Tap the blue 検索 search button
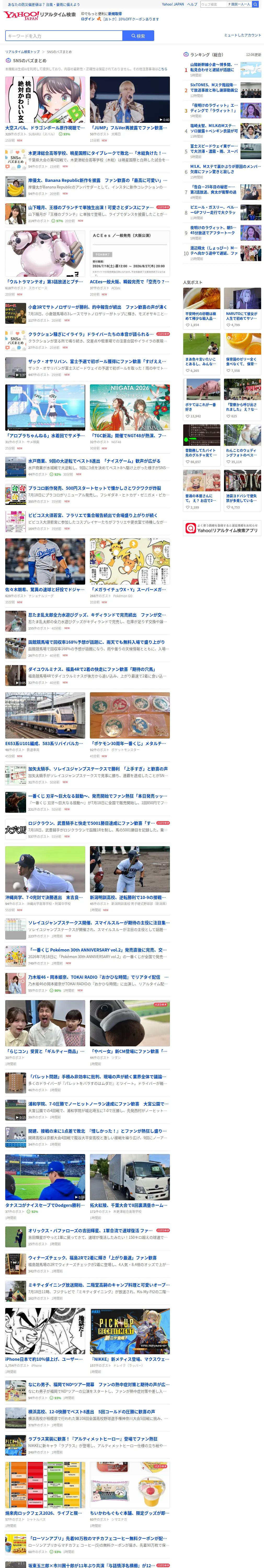This screenshot has width=264, height=1568. pos(138,36)
